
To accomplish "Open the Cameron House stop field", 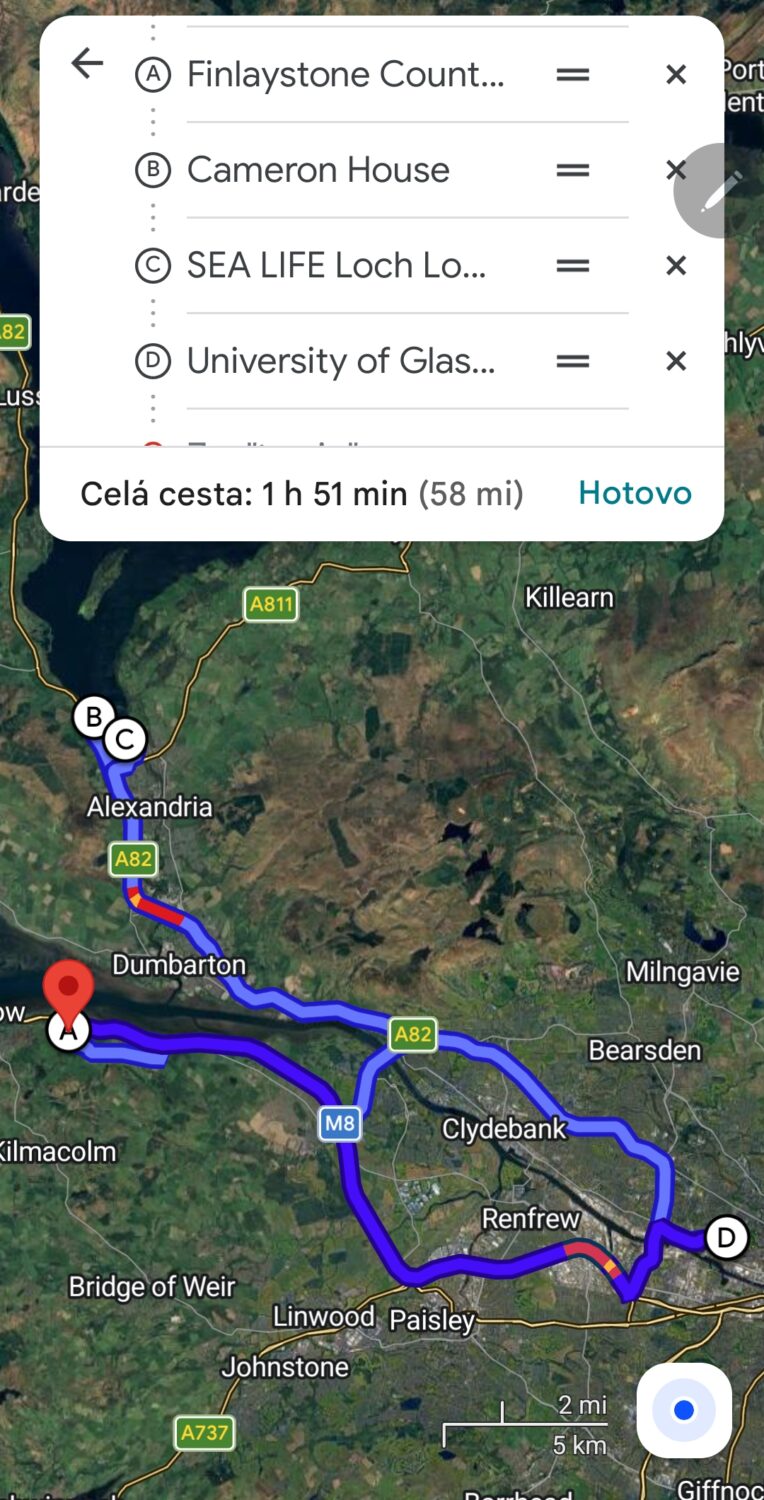I will pyautogui.click(x=319, y=170).
